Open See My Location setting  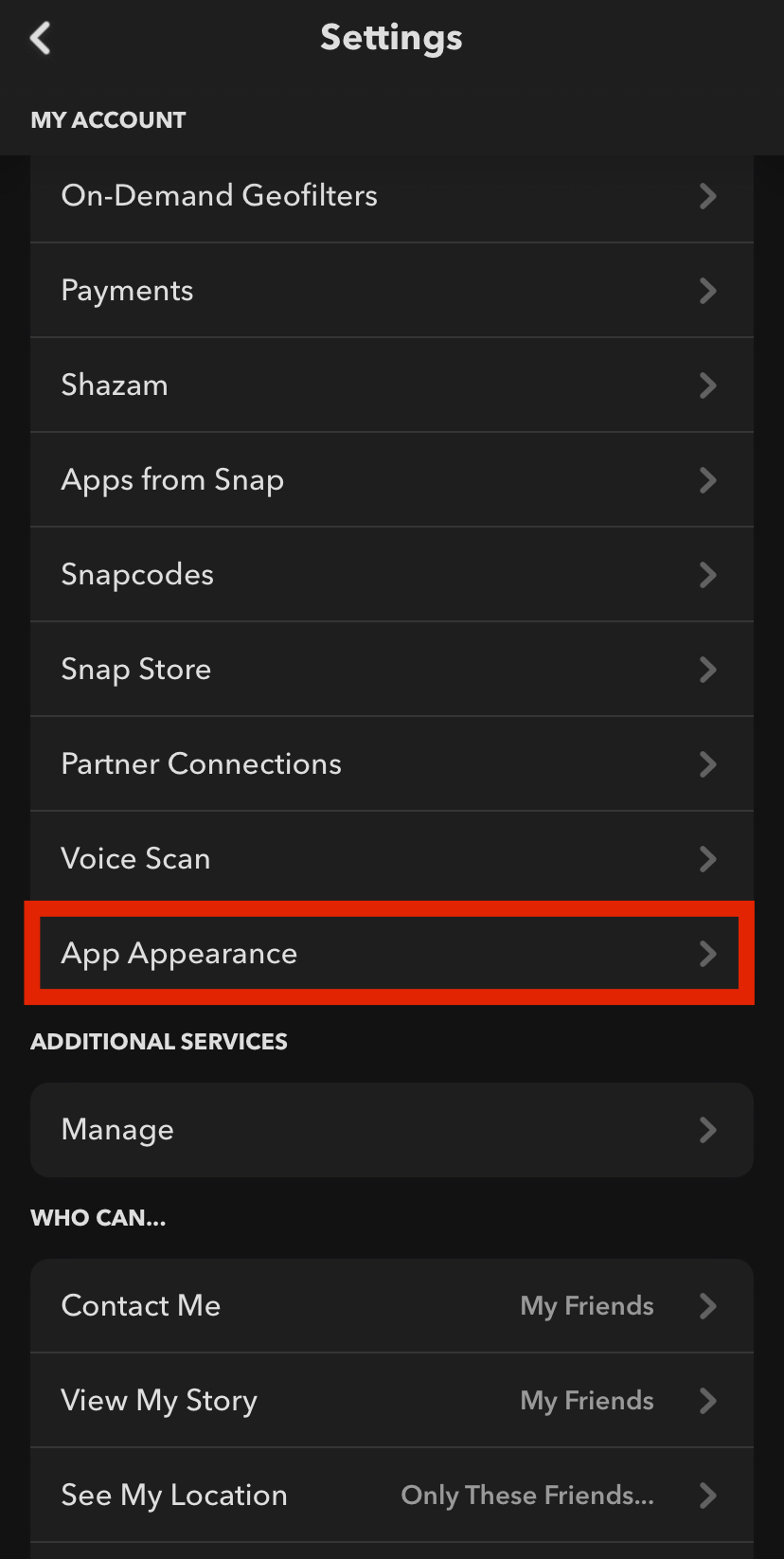[391, 1496]
